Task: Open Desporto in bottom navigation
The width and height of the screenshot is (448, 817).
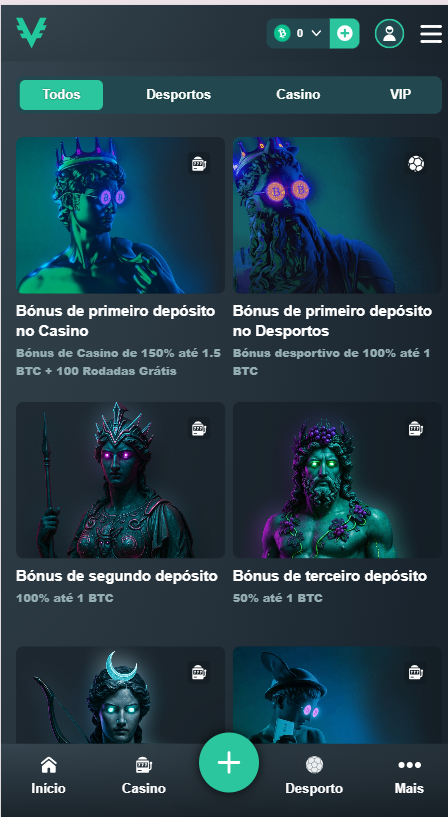Action: (314, 776)
